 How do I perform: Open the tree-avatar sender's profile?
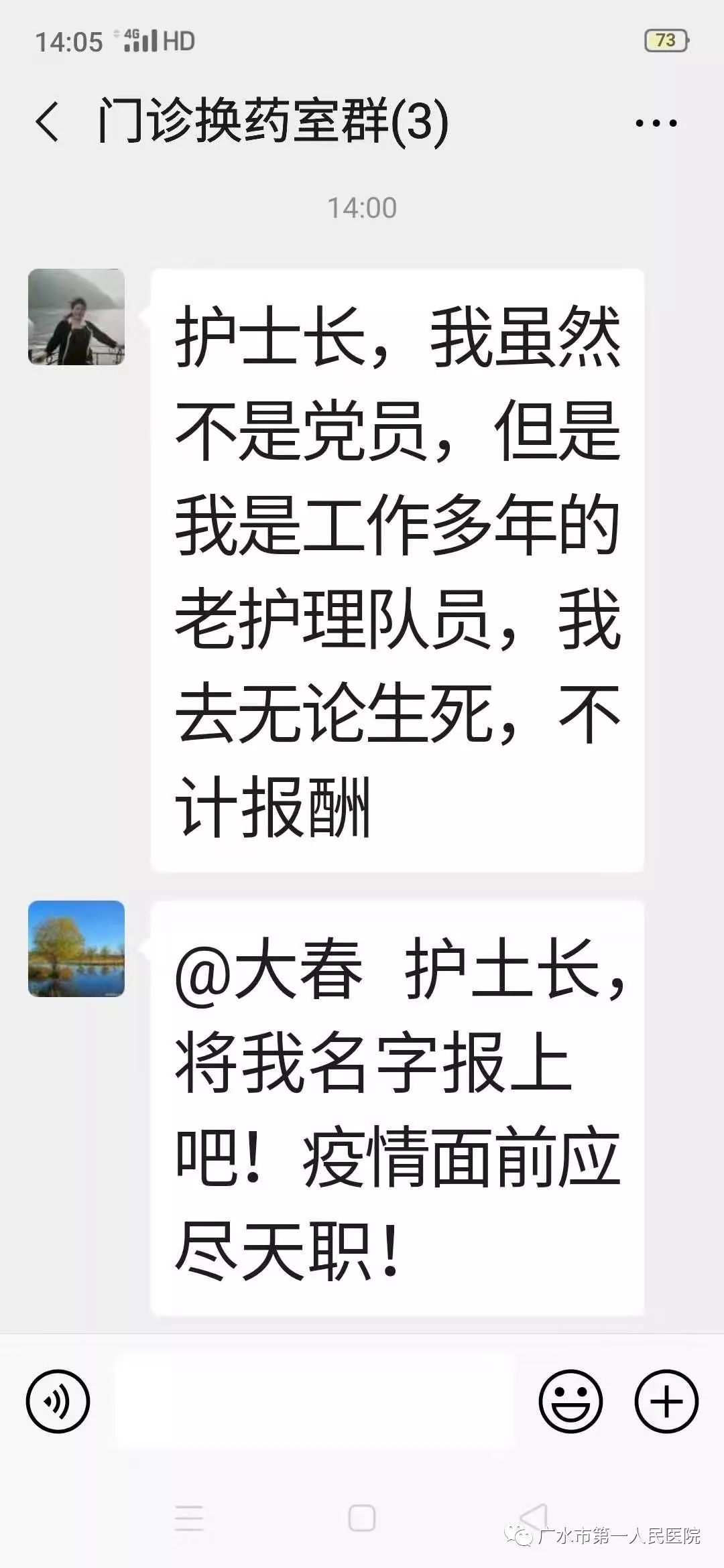pyautogui.click(x=76, y=948)
